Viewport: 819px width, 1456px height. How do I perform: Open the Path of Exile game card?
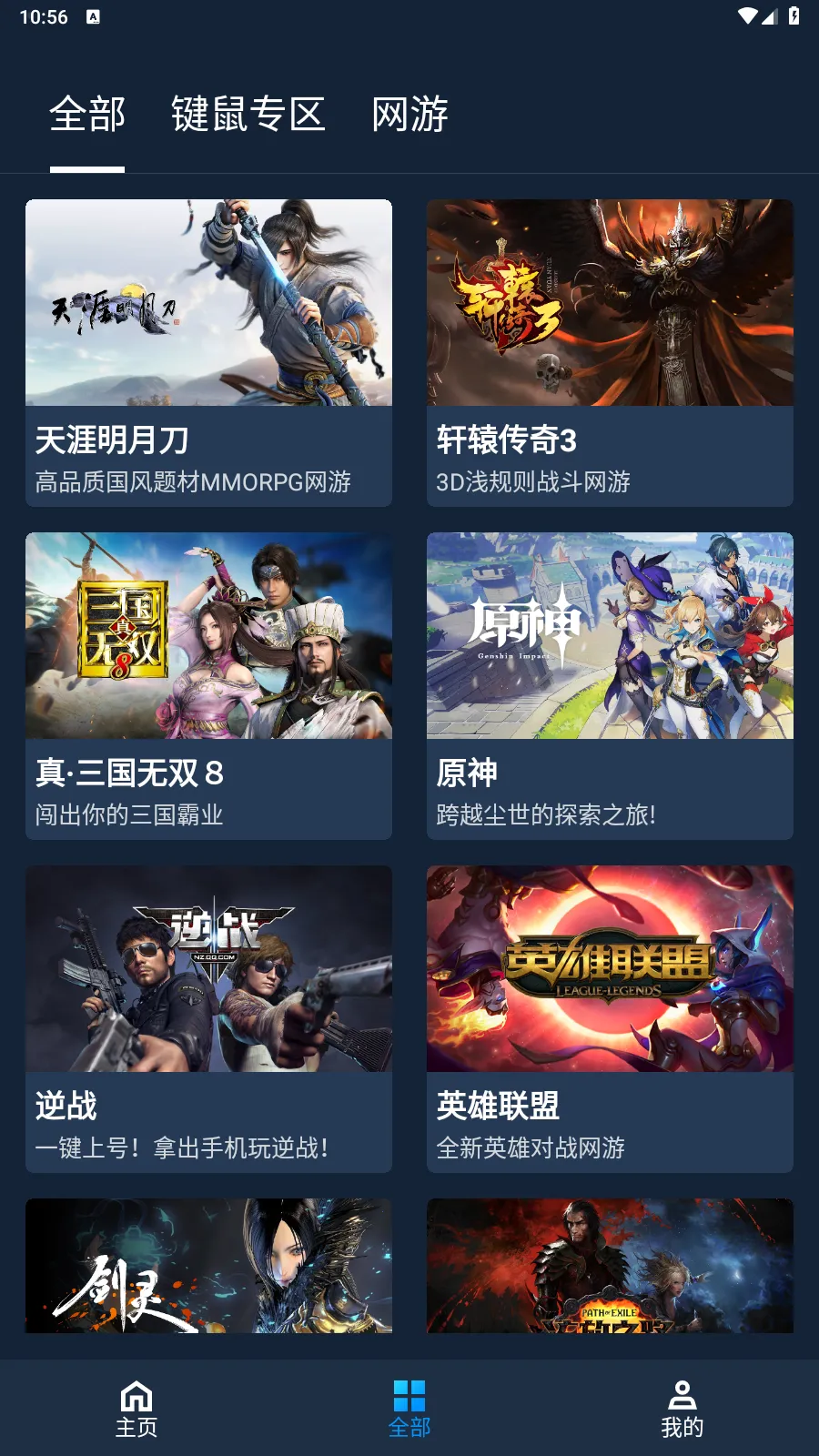(610, 1267)
